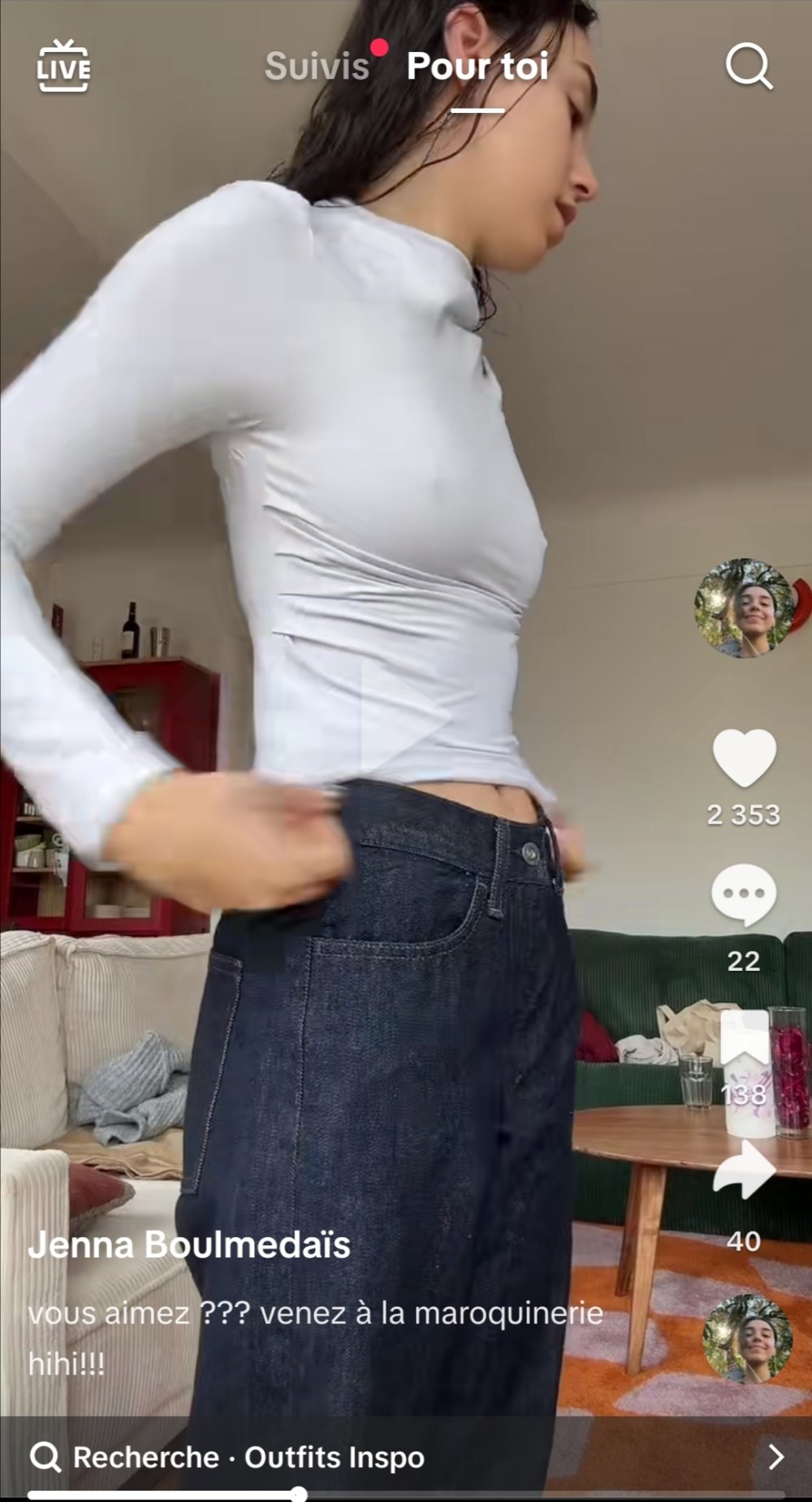The image size is (812, 1502).
Task: Bookmark this video to favorites
Action: [x=744, y=1040]
